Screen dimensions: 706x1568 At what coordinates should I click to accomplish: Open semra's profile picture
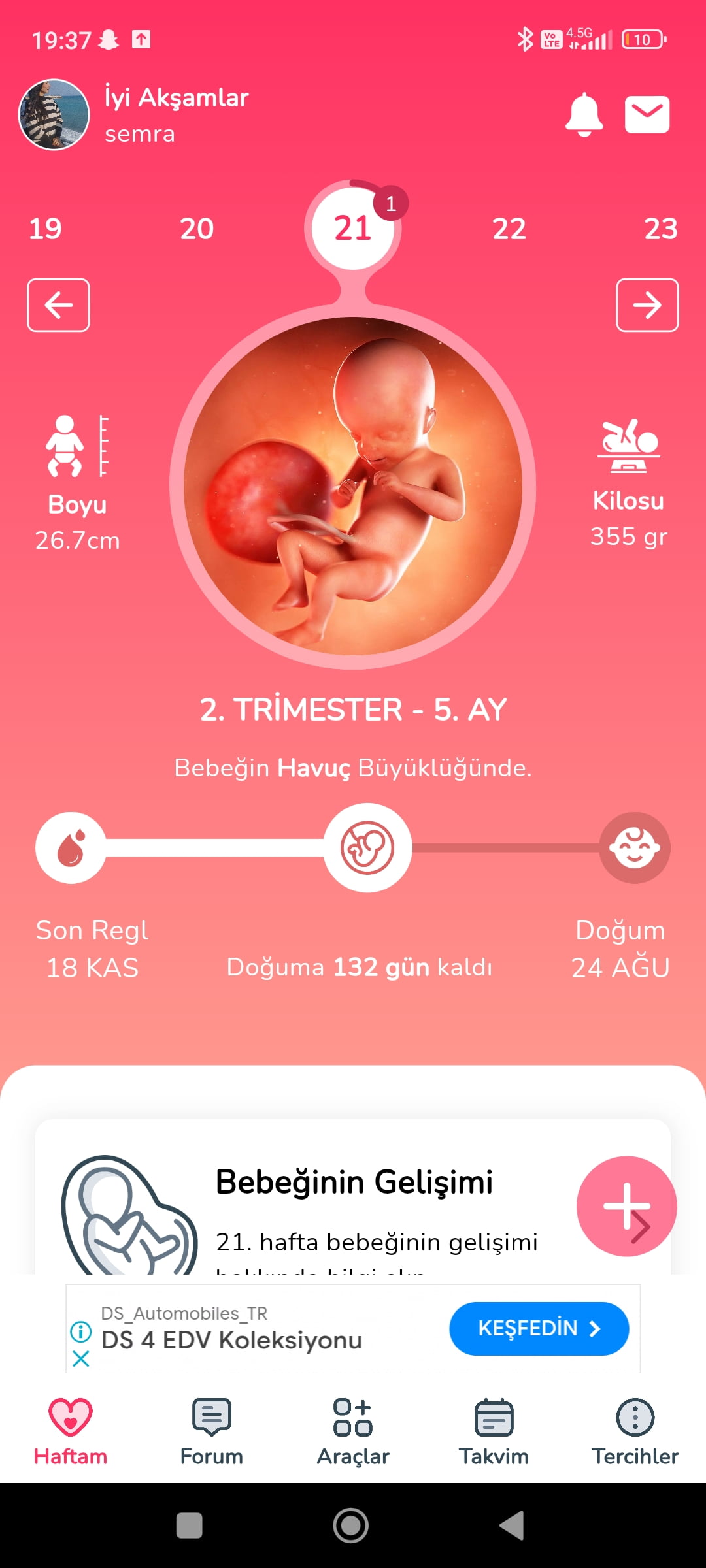point(54,115)
